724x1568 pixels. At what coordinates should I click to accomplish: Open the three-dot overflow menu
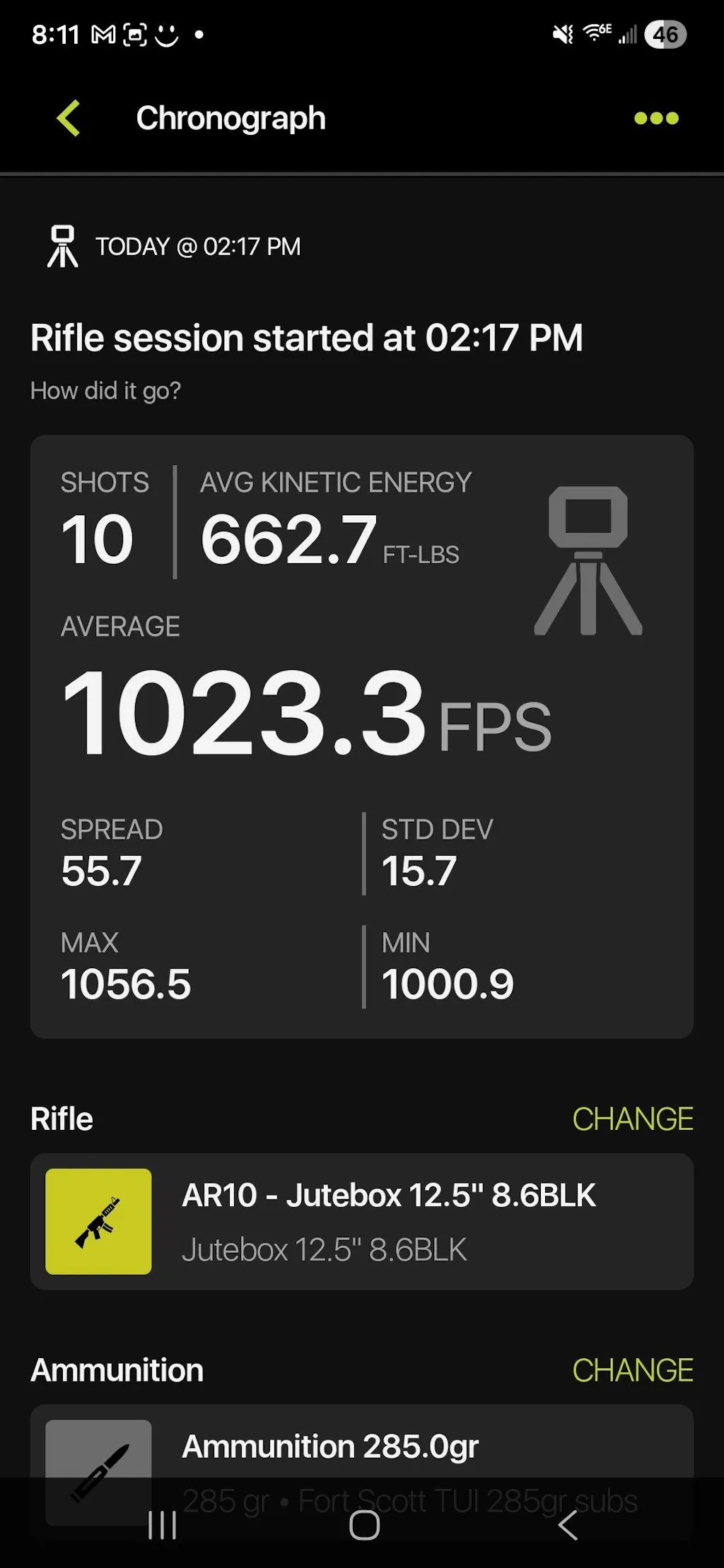656,118
